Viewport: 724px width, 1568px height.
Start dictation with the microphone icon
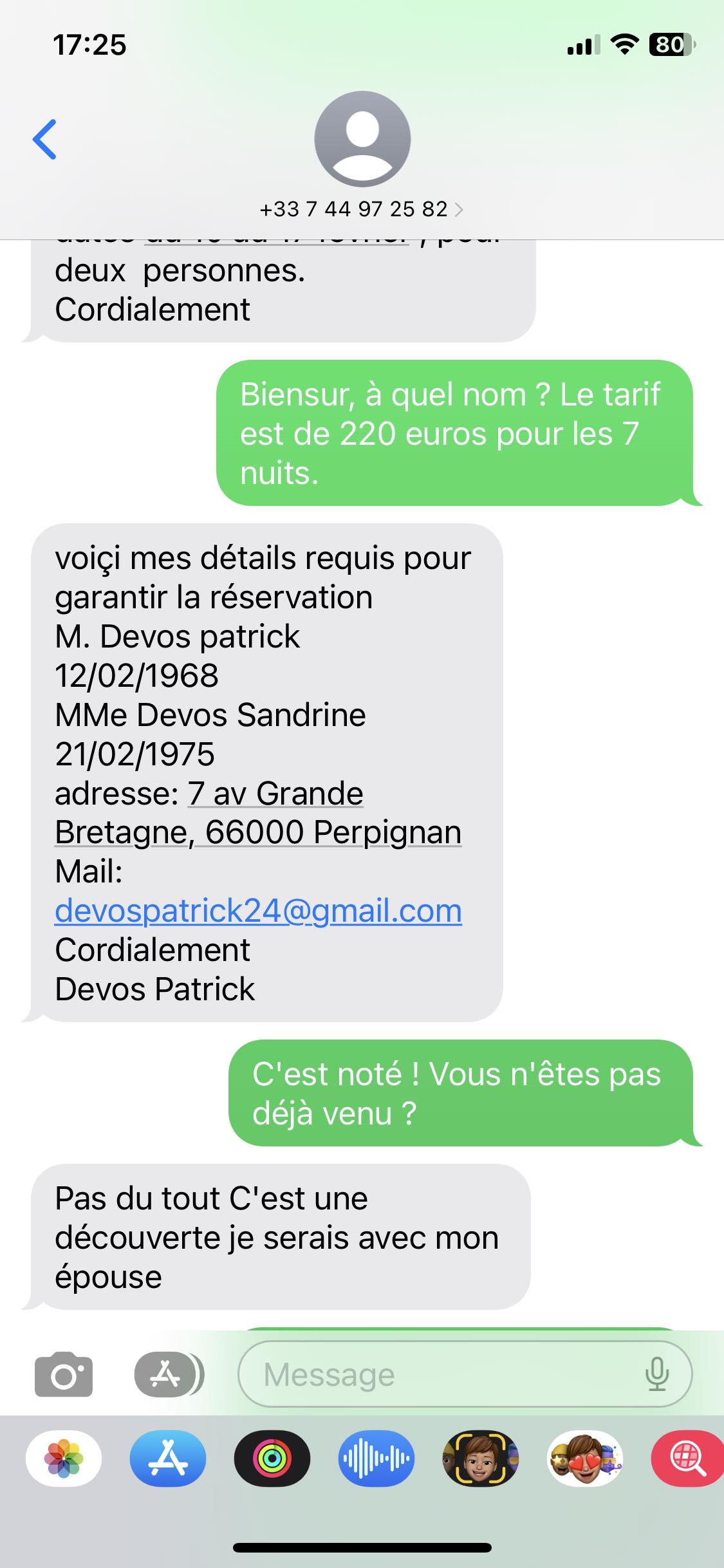[656, 1374]
